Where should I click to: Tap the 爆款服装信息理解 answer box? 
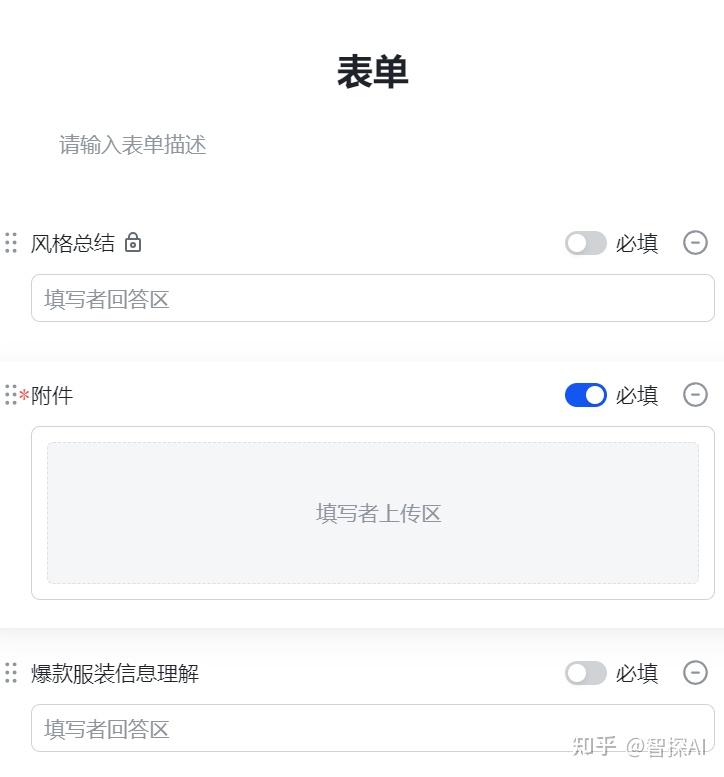(x=372, y=728)
